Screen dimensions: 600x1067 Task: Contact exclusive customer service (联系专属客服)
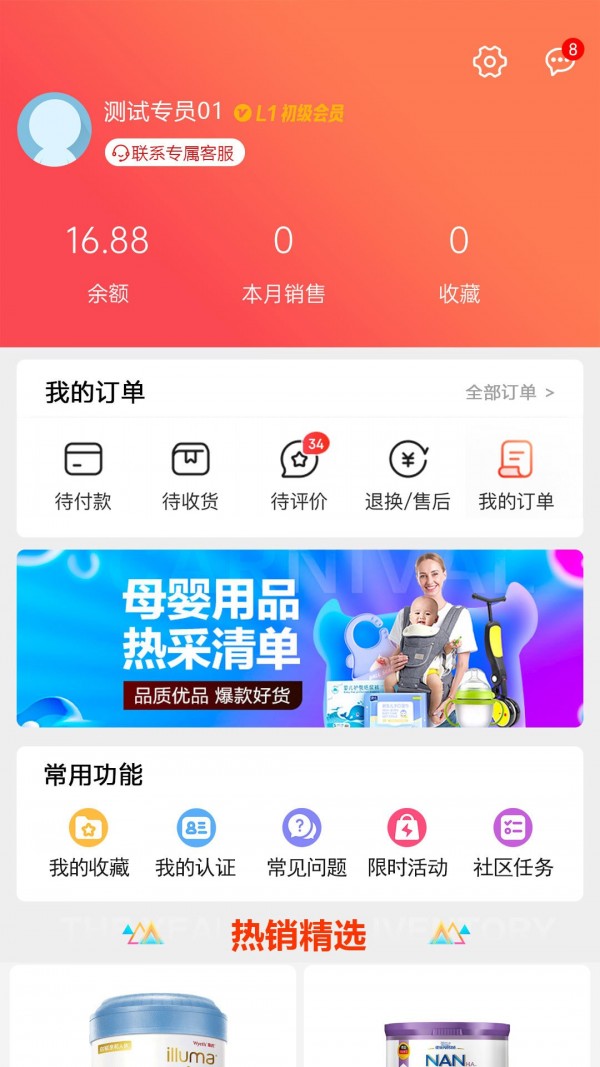coord(175,153)
